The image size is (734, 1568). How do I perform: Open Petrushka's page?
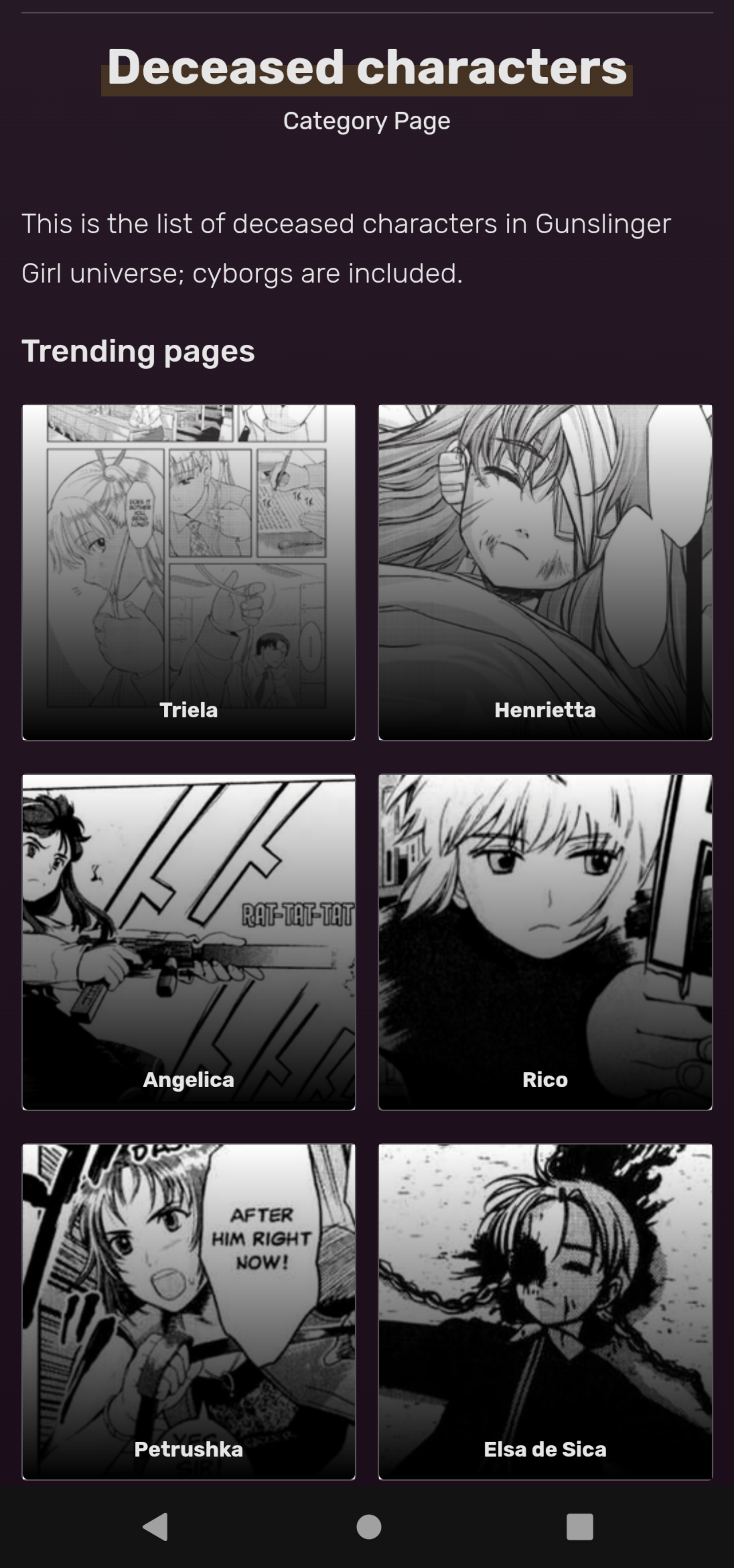189,1312
